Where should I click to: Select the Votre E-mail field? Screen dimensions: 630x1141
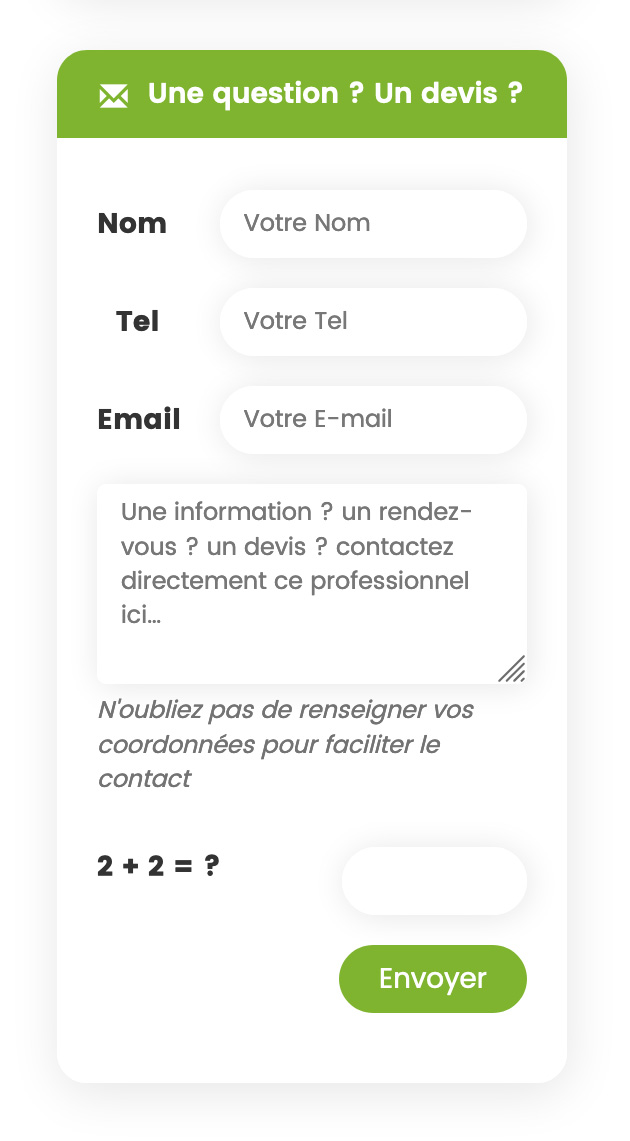pyautogui.click(x=373, y=419)
